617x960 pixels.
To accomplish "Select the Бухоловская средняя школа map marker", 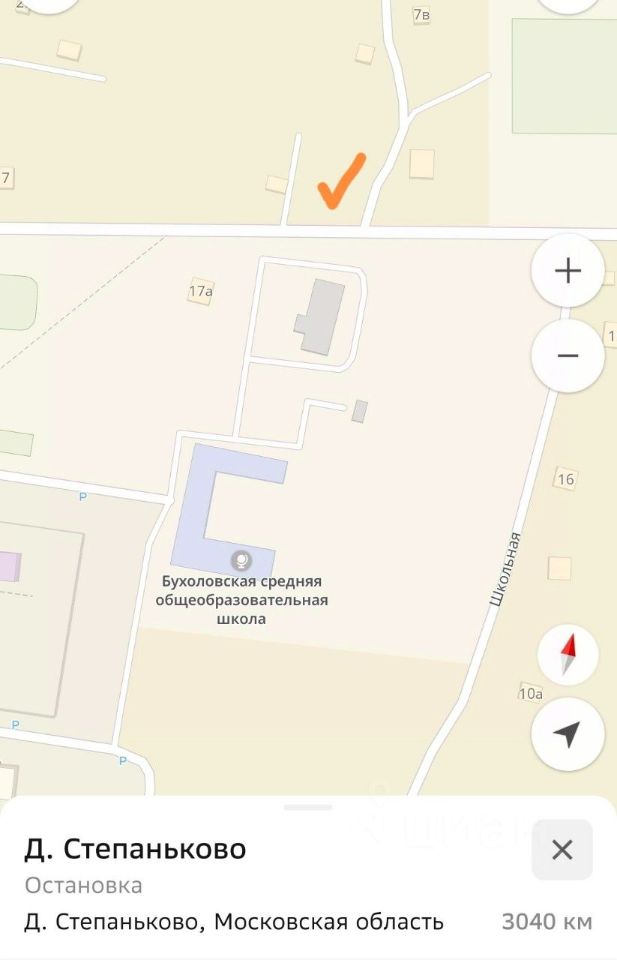I will click(240, 560).
